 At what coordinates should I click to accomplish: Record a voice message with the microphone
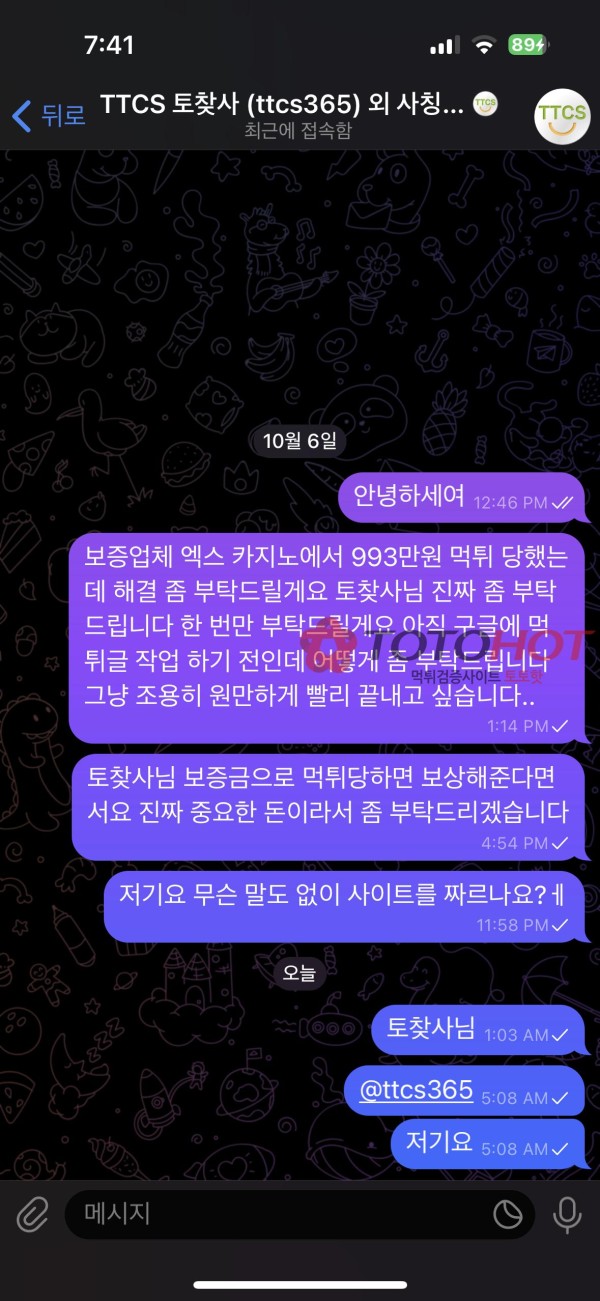(567, 1215)
